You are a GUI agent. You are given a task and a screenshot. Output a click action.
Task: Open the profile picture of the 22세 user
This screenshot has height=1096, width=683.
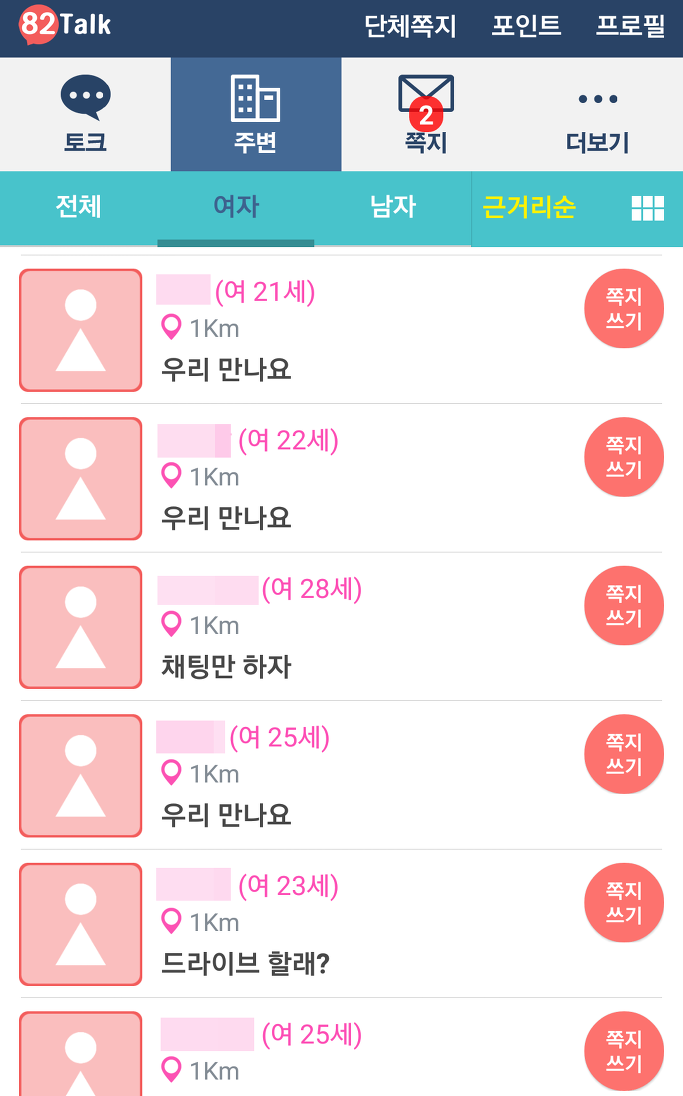[80, 479]
